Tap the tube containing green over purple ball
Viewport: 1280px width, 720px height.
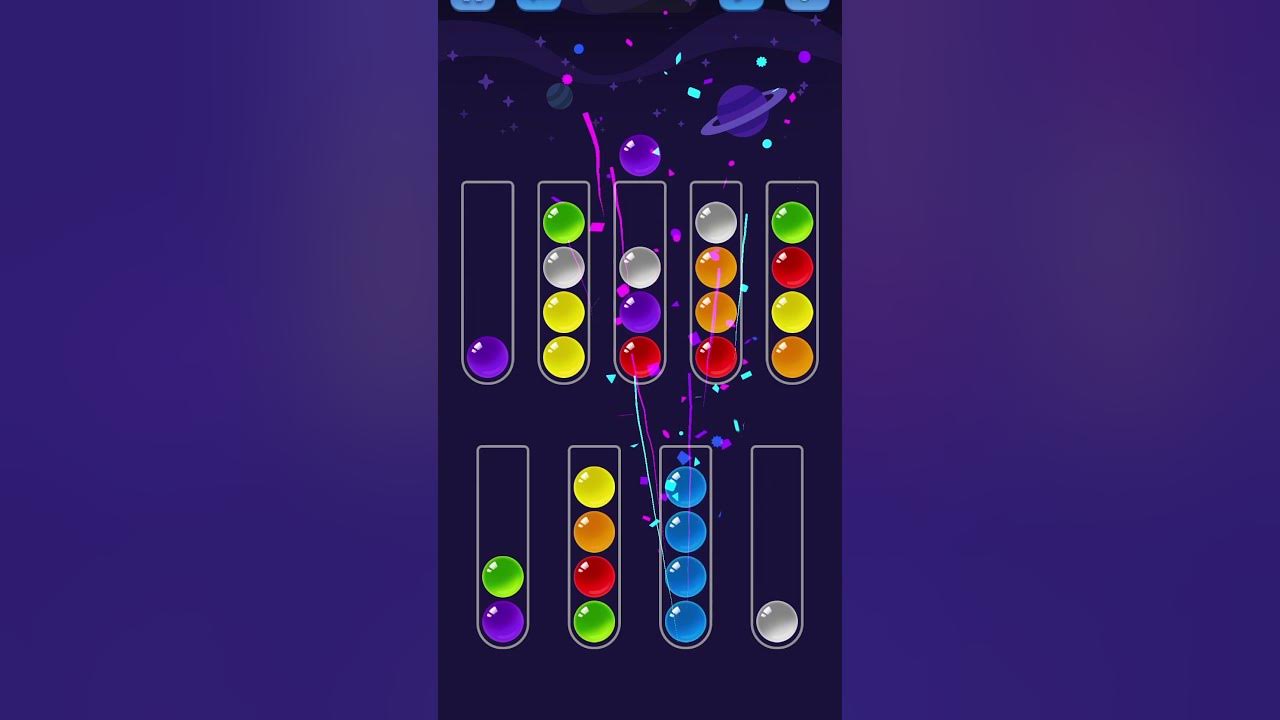click(x=503, y=547)
